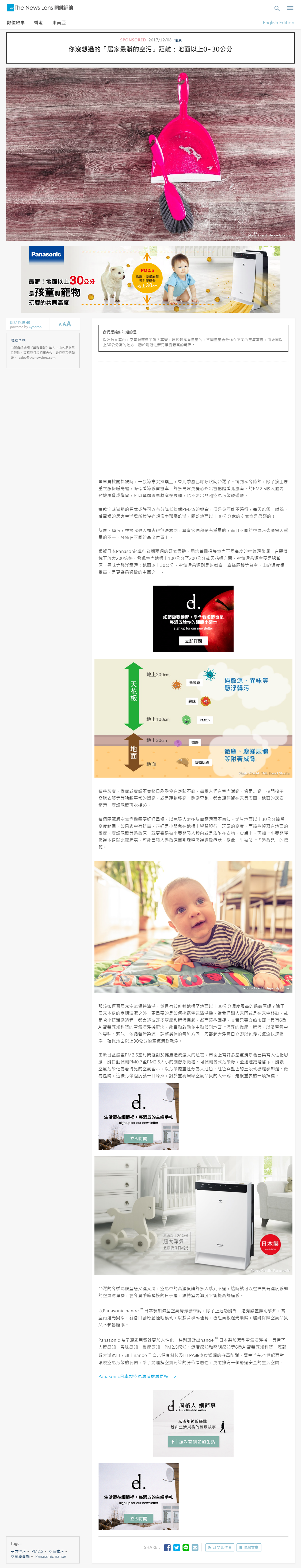Save article with 收藏文章

(x=249, y=1547)
